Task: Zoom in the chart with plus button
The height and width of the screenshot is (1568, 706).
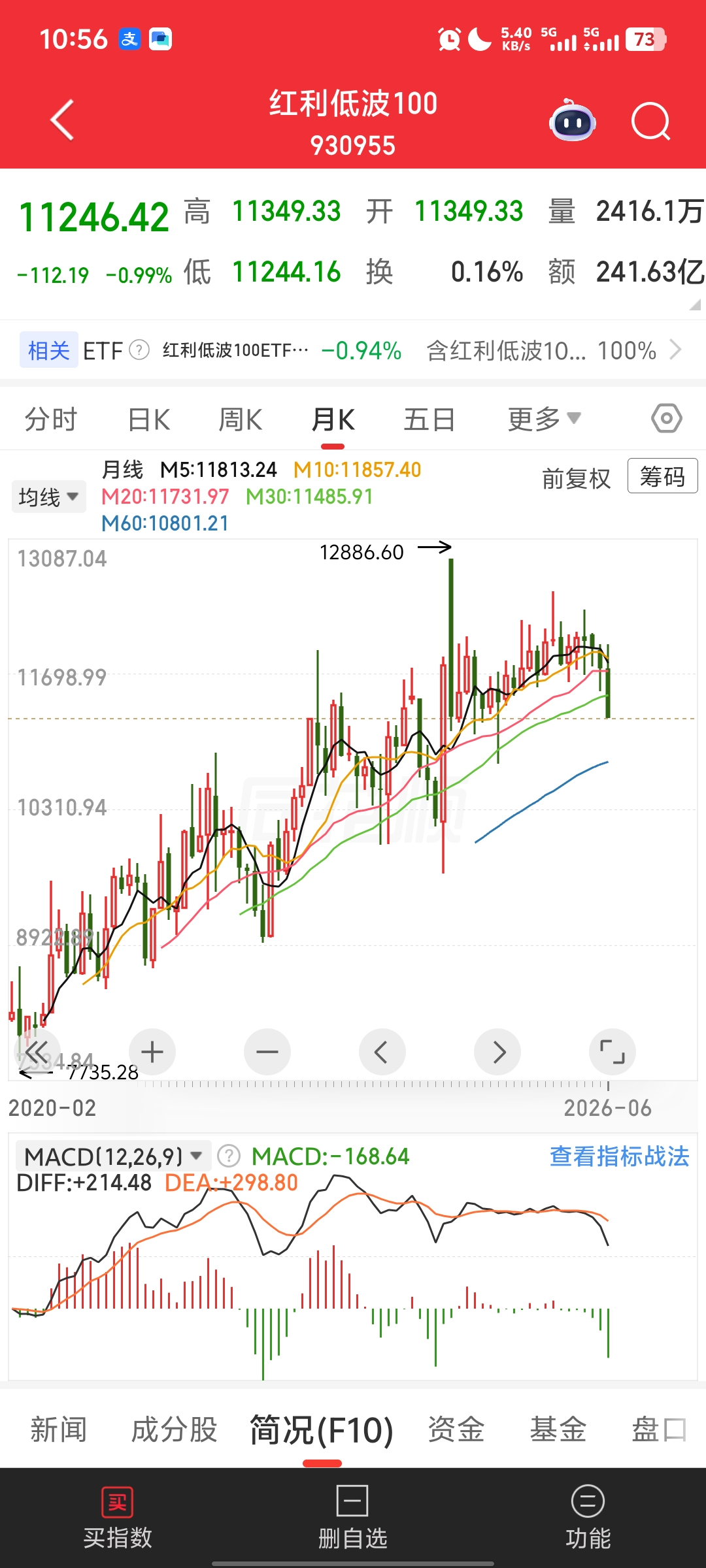Action: coord(152,1052)
